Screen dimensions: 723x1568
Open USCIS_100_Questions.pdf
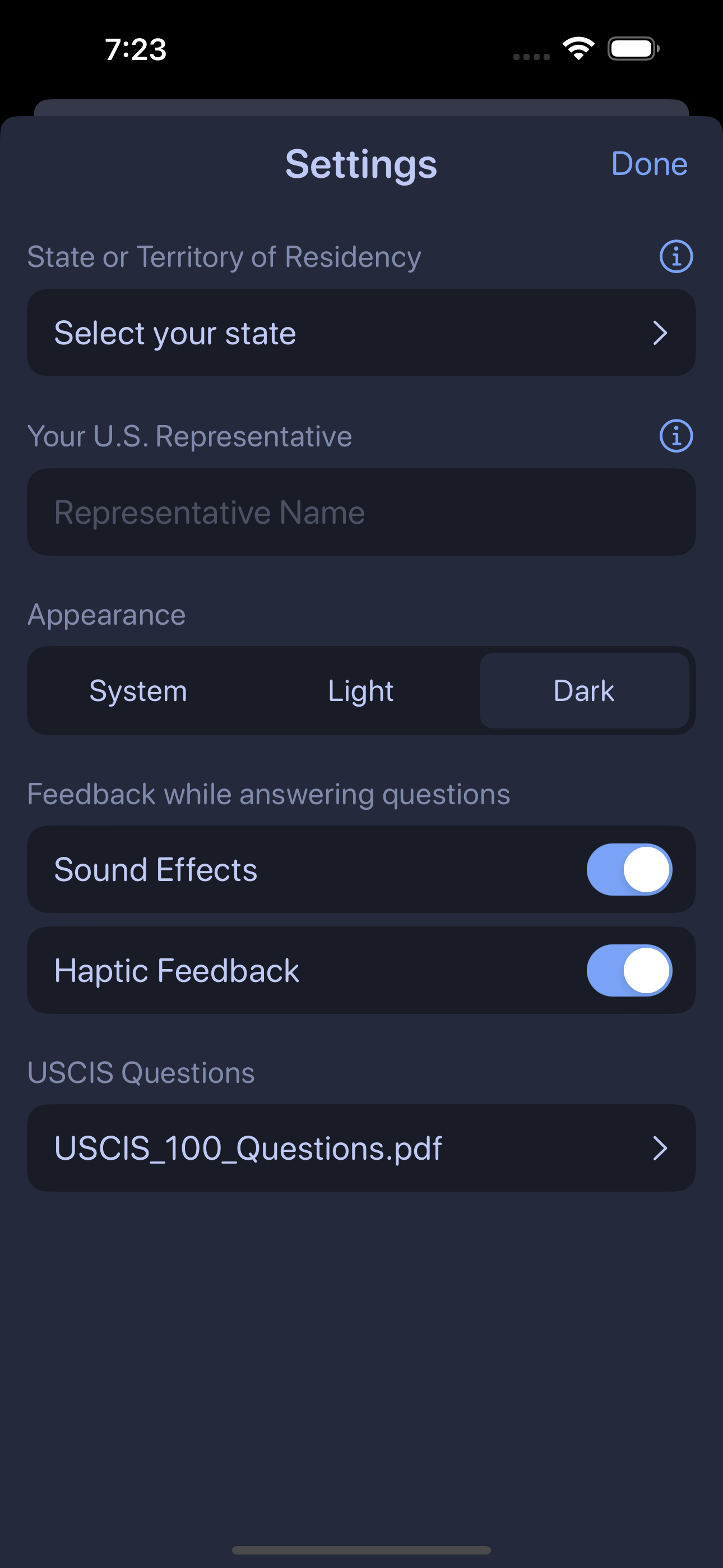(361, 1148)
